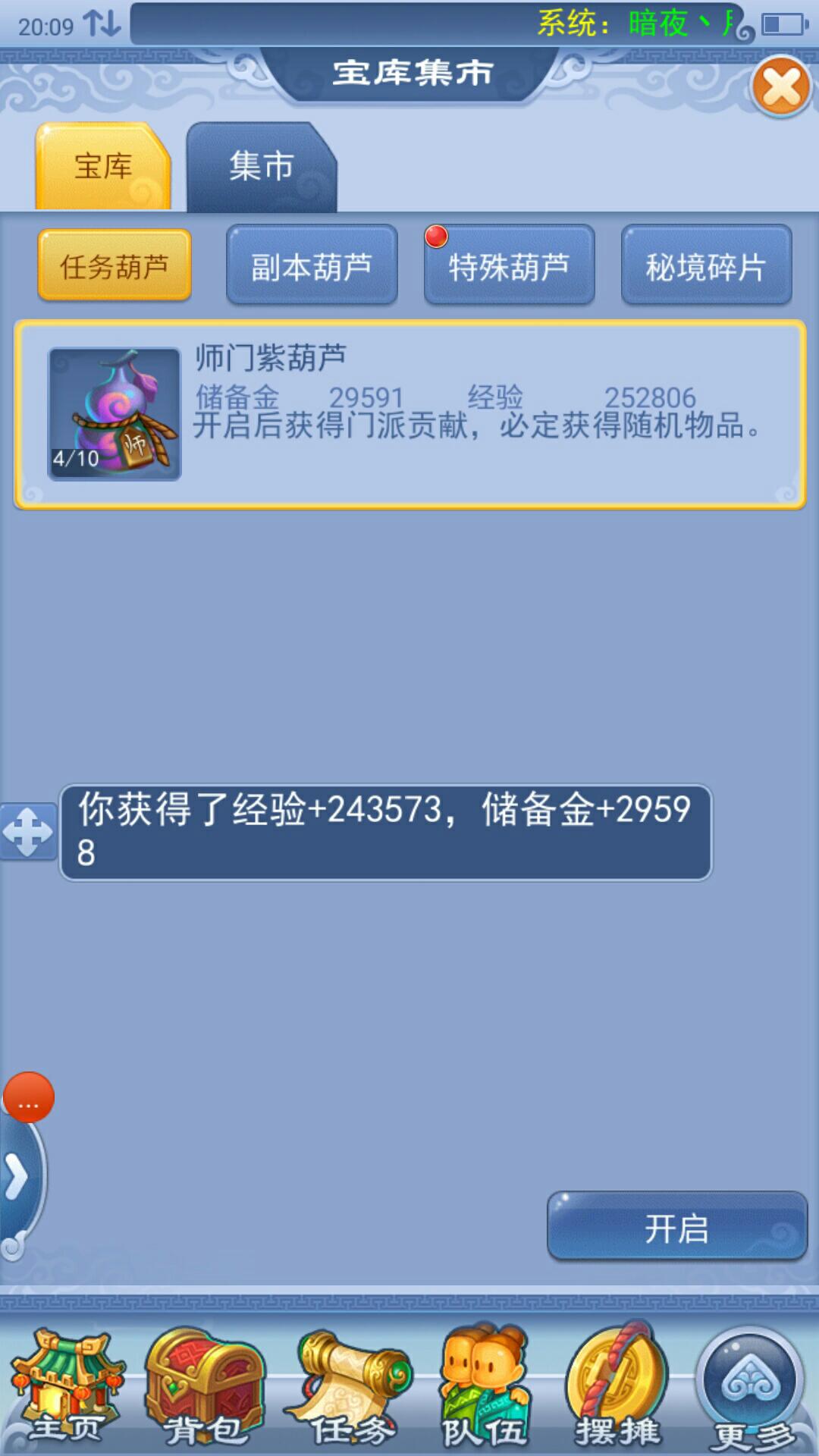Open the red chat bubble
This screenshot has width=819, height=1456.
29,1097
